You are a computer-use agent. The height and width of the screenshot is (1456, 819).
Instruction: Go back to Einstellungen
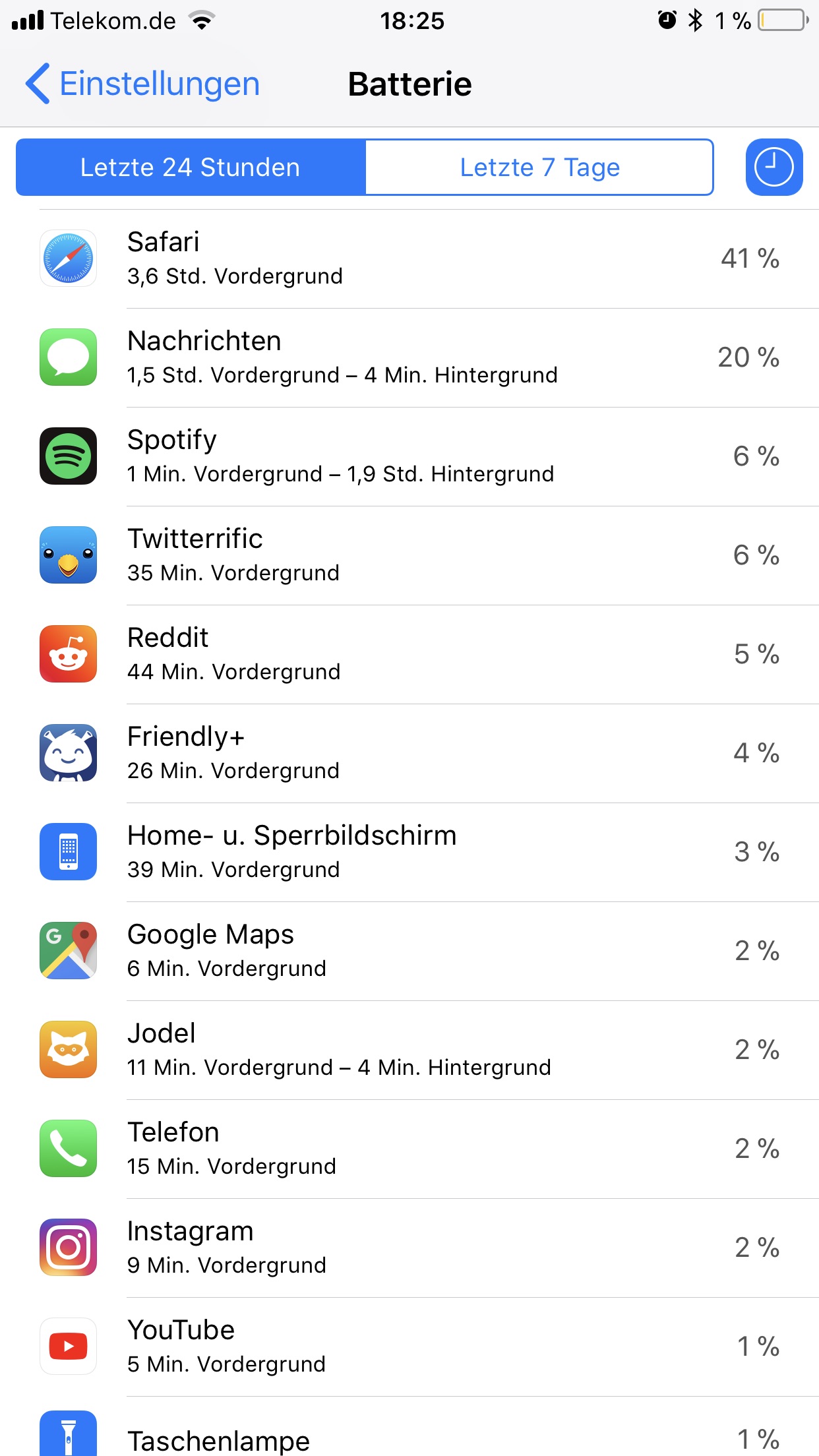point(142,84)
